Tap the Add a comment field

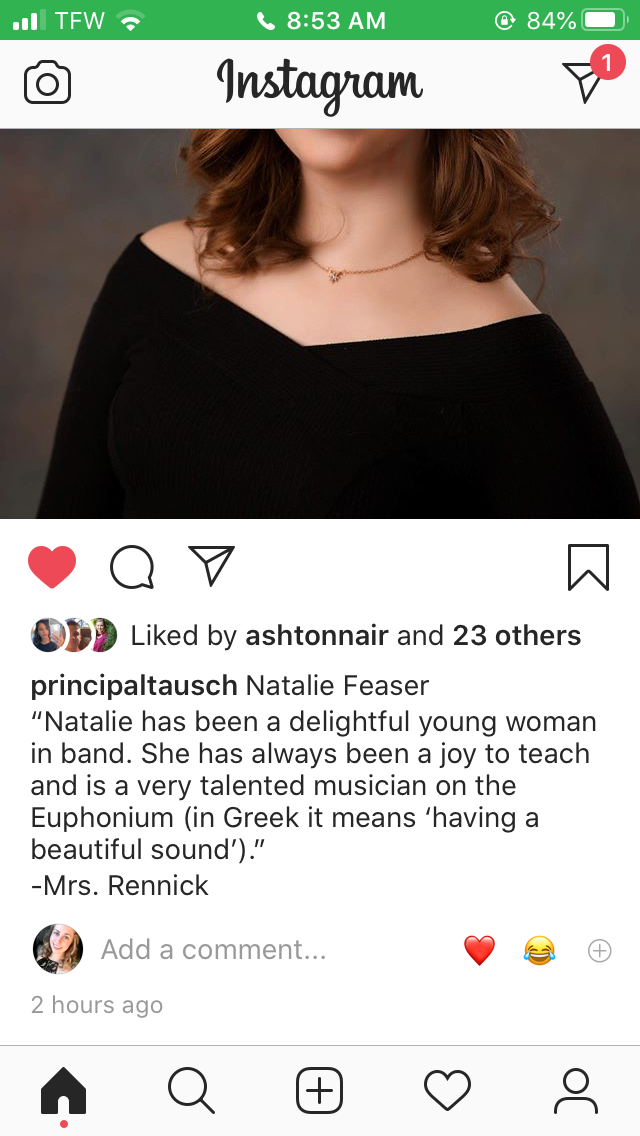click(213, 949)
